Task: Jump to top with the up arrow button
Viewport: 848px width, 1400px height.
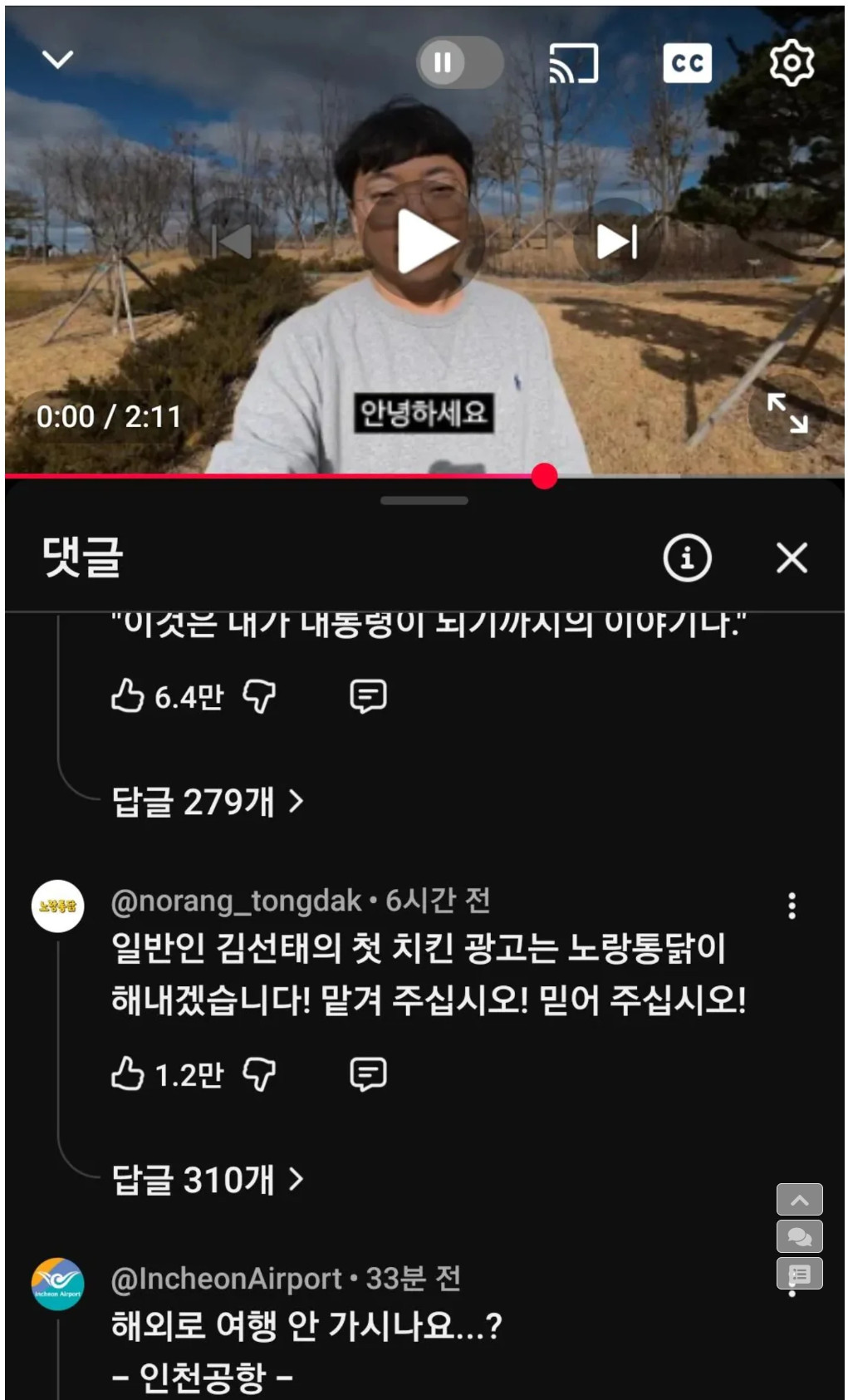Action: (x=799, y=1200)
